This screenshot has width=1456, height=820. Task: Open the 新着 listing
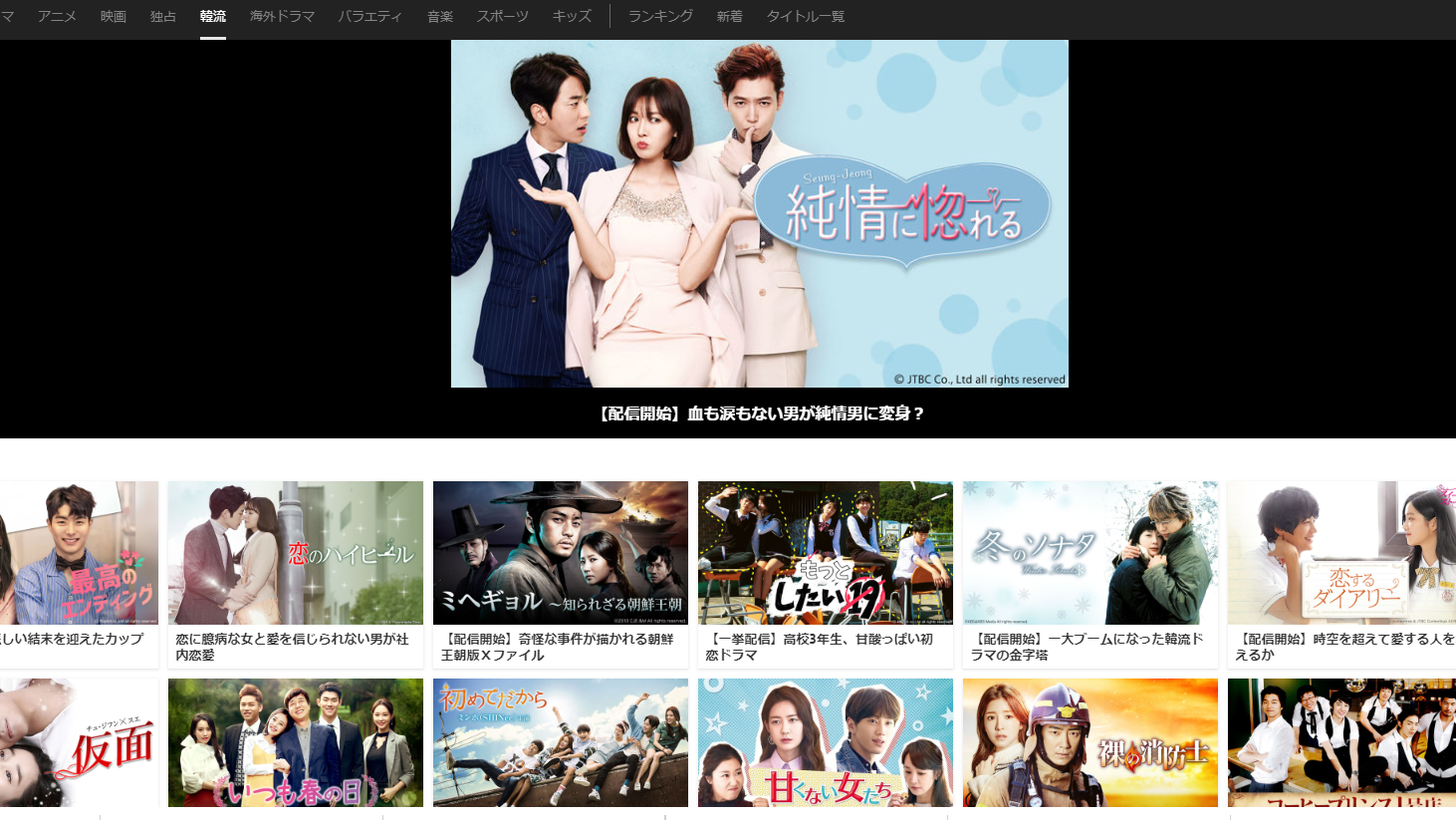729,16
